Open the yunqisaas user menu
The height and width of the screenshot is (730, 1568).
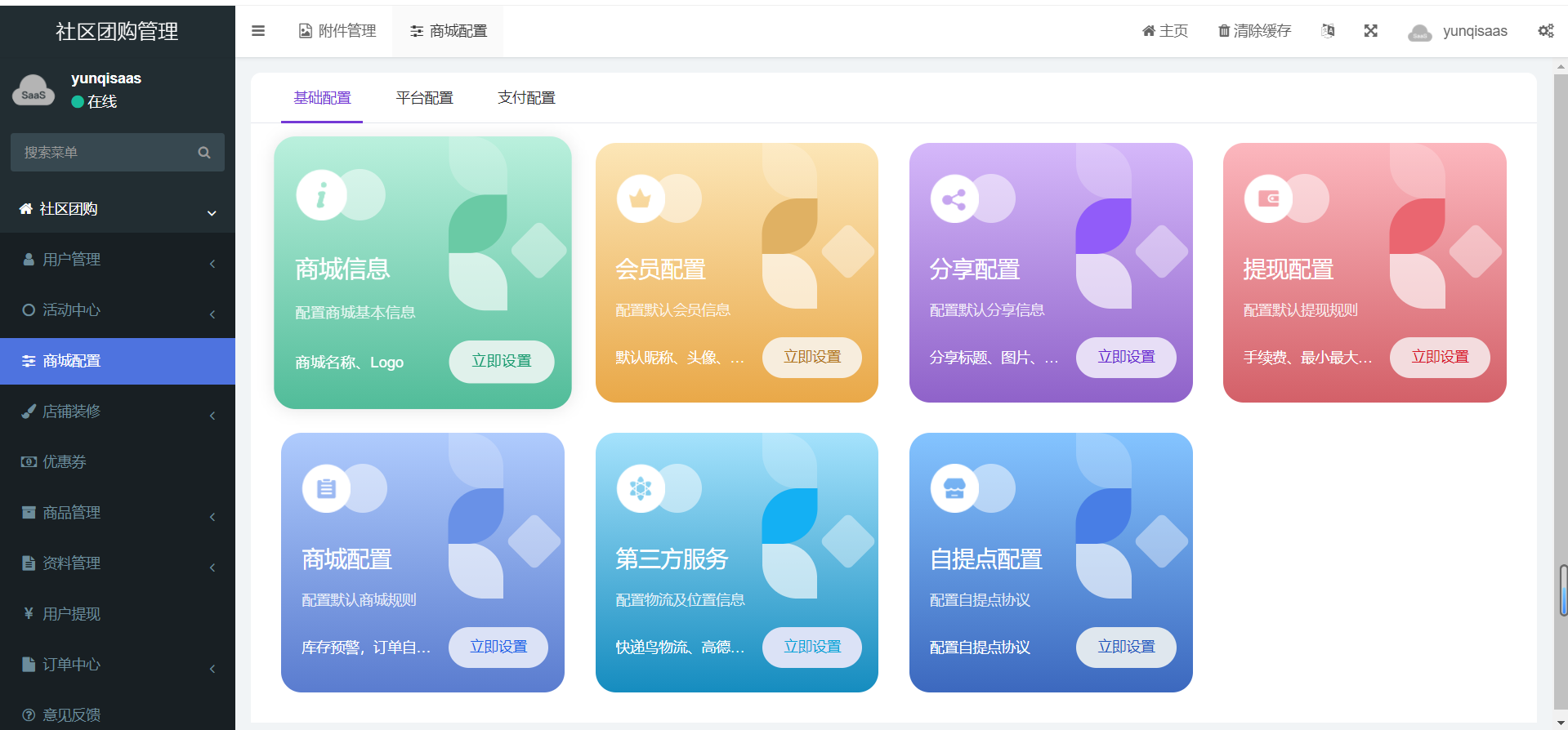(1459, 31)
